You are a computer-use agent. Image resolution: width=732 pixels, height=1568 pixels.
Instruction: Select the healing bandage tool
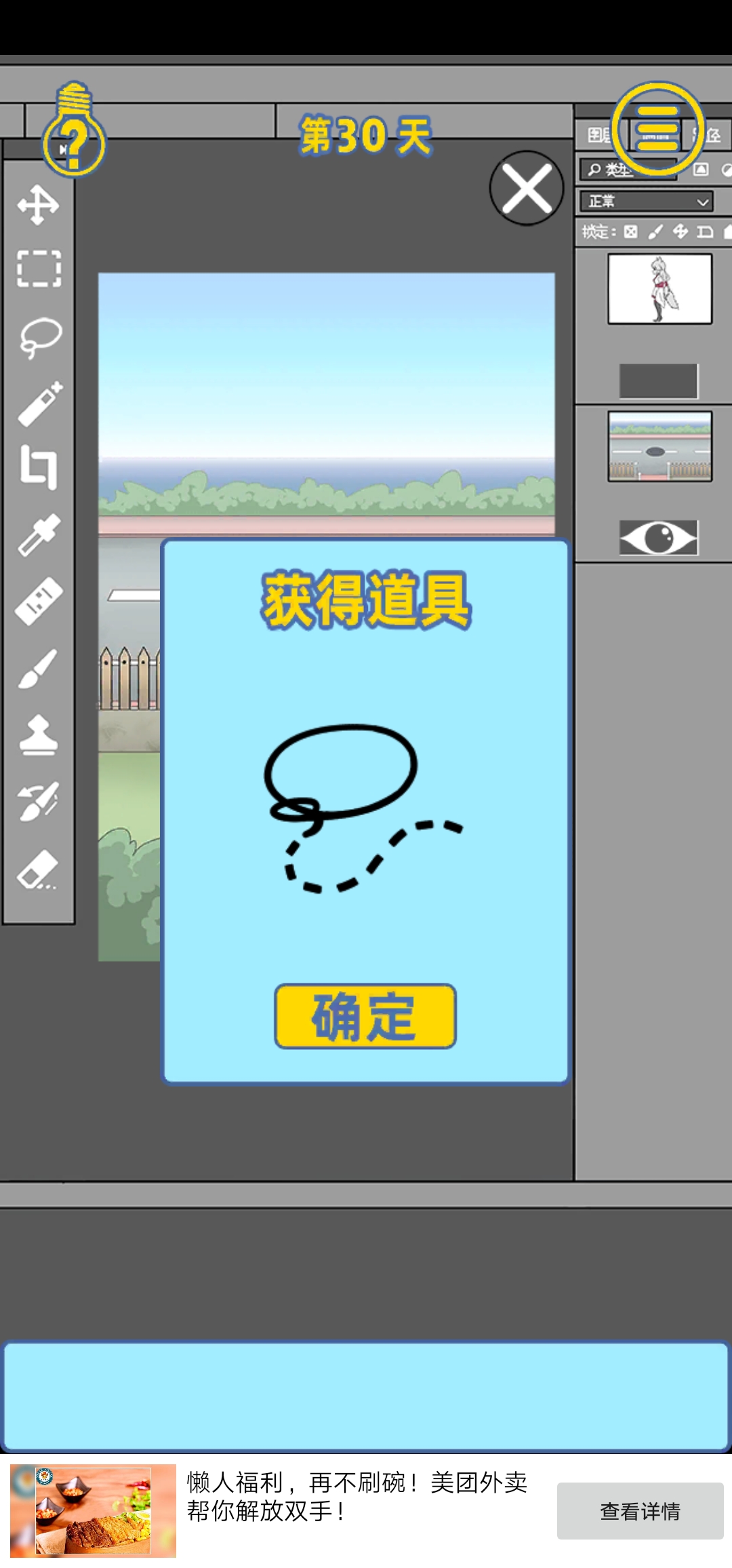point(39,600)
